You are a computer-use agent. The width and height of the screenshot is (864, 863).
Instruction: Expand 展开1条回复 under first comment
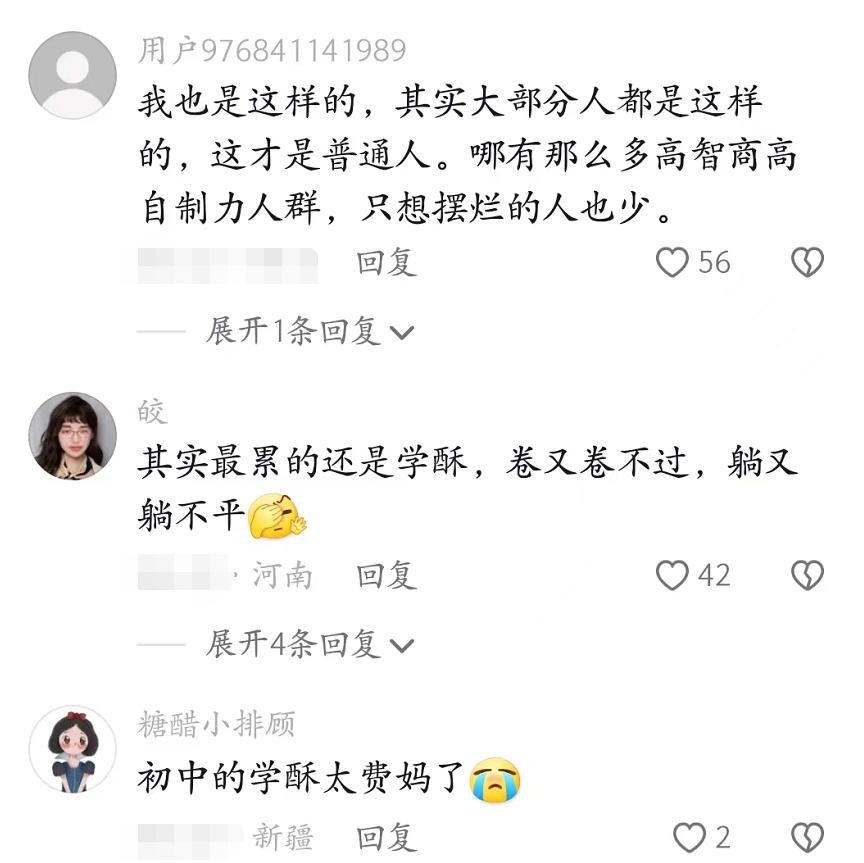[x=309, y=331]
